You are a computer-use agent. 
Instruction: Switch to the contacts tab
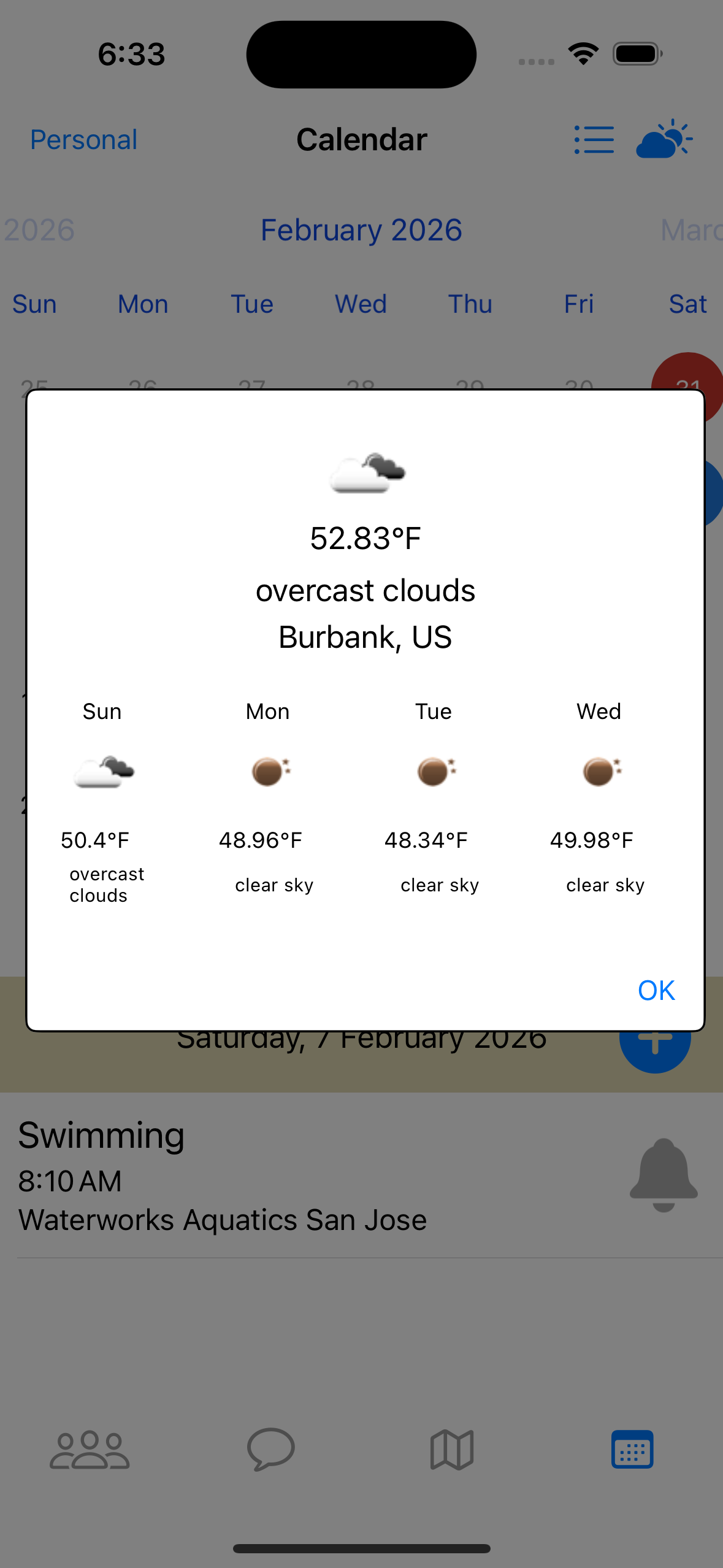pyautogui.click(x=90, y=1449)
